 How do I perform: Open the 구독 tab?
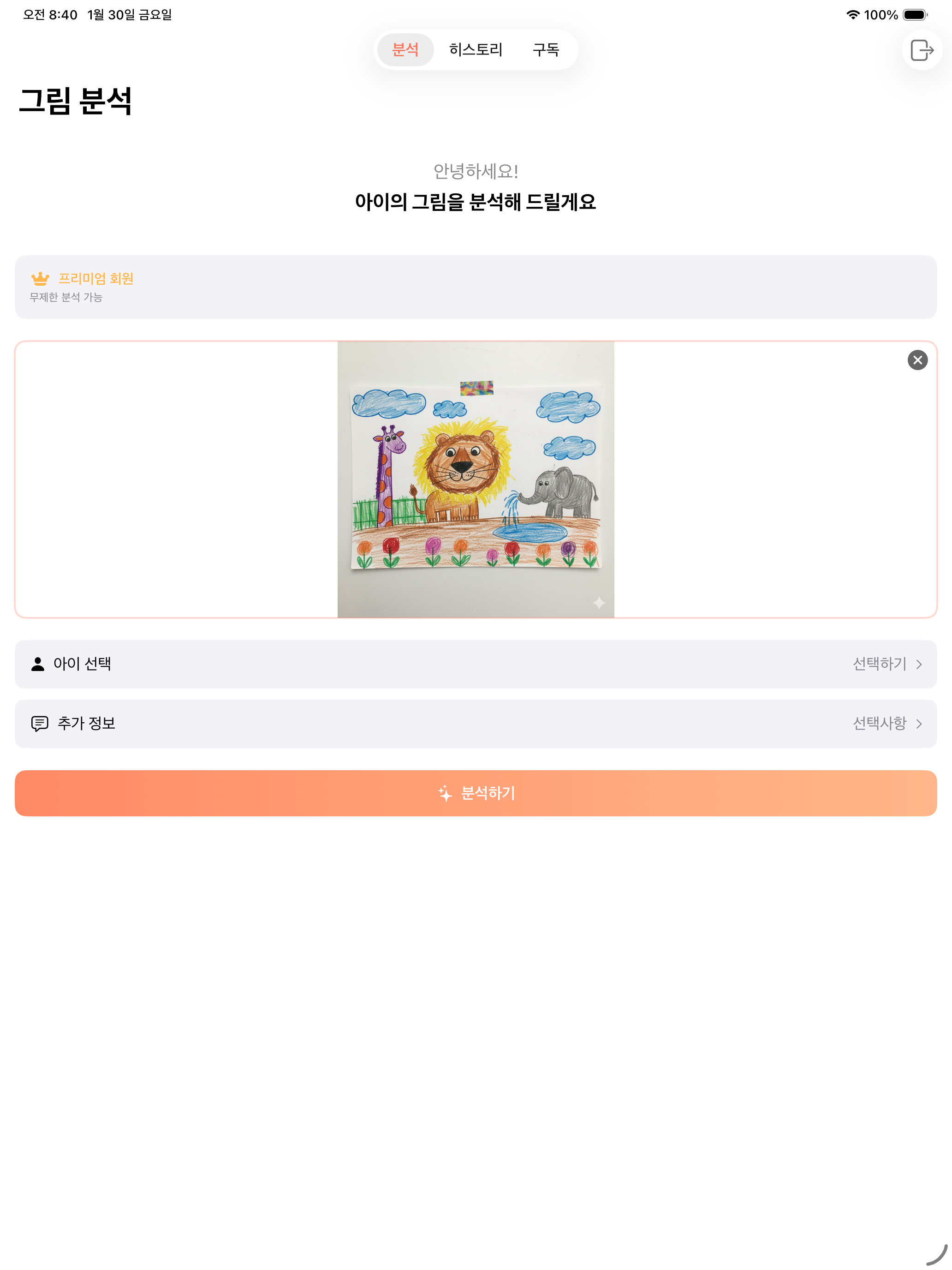pyautogui.click(x=546, y=50)
